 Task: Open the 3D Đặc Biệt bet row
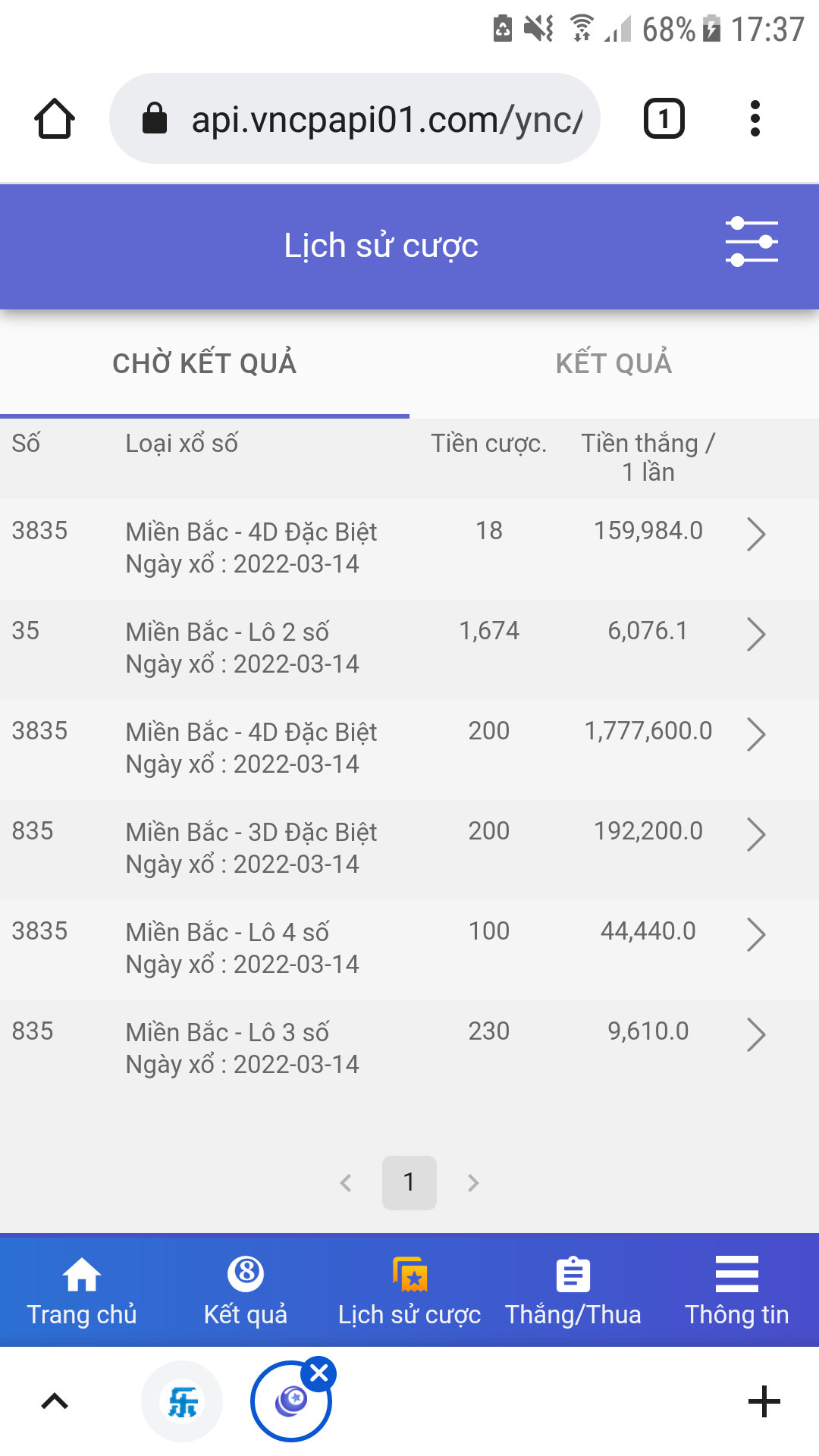point(409,849)
